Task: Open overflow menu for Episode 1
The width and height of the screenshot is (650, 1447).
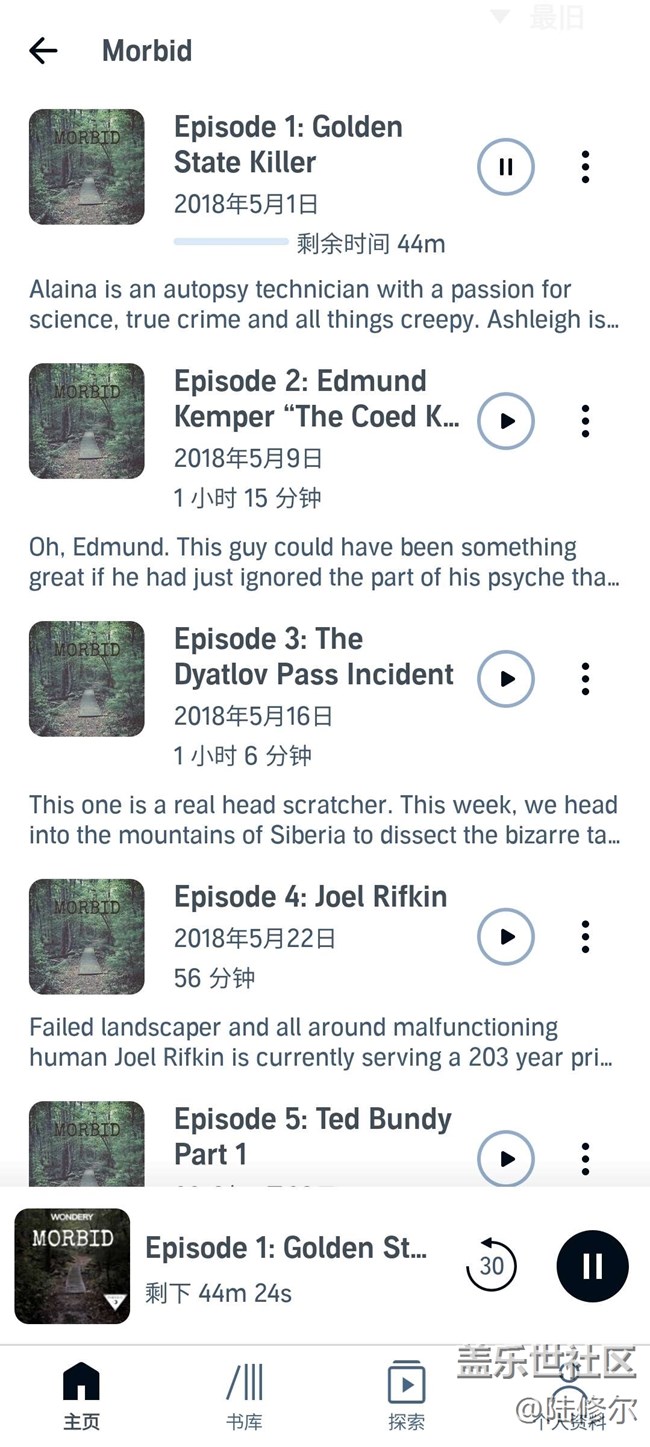Action: [x=585, y=167]
